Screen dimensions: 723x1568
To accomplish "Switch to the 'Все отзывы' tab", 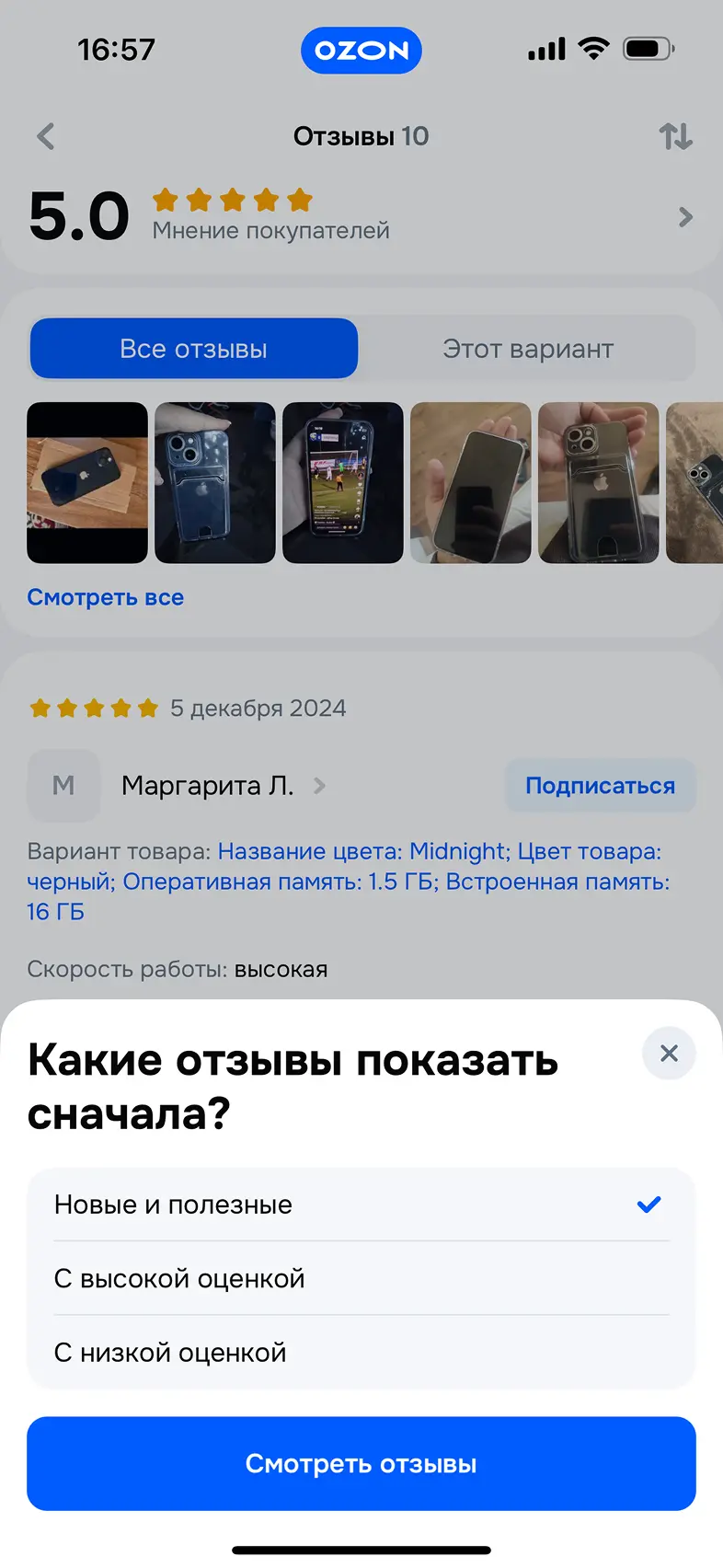I will 194,349.
